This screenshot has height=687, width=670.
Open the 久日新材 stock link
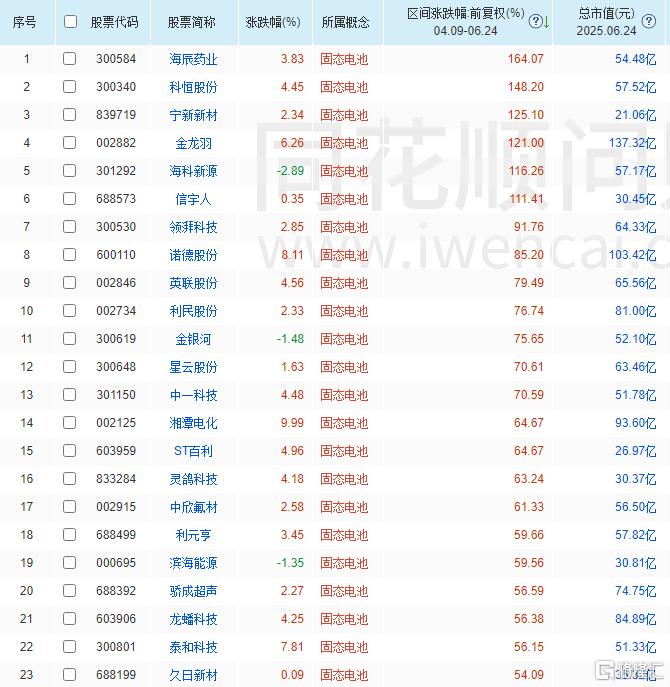193,675
